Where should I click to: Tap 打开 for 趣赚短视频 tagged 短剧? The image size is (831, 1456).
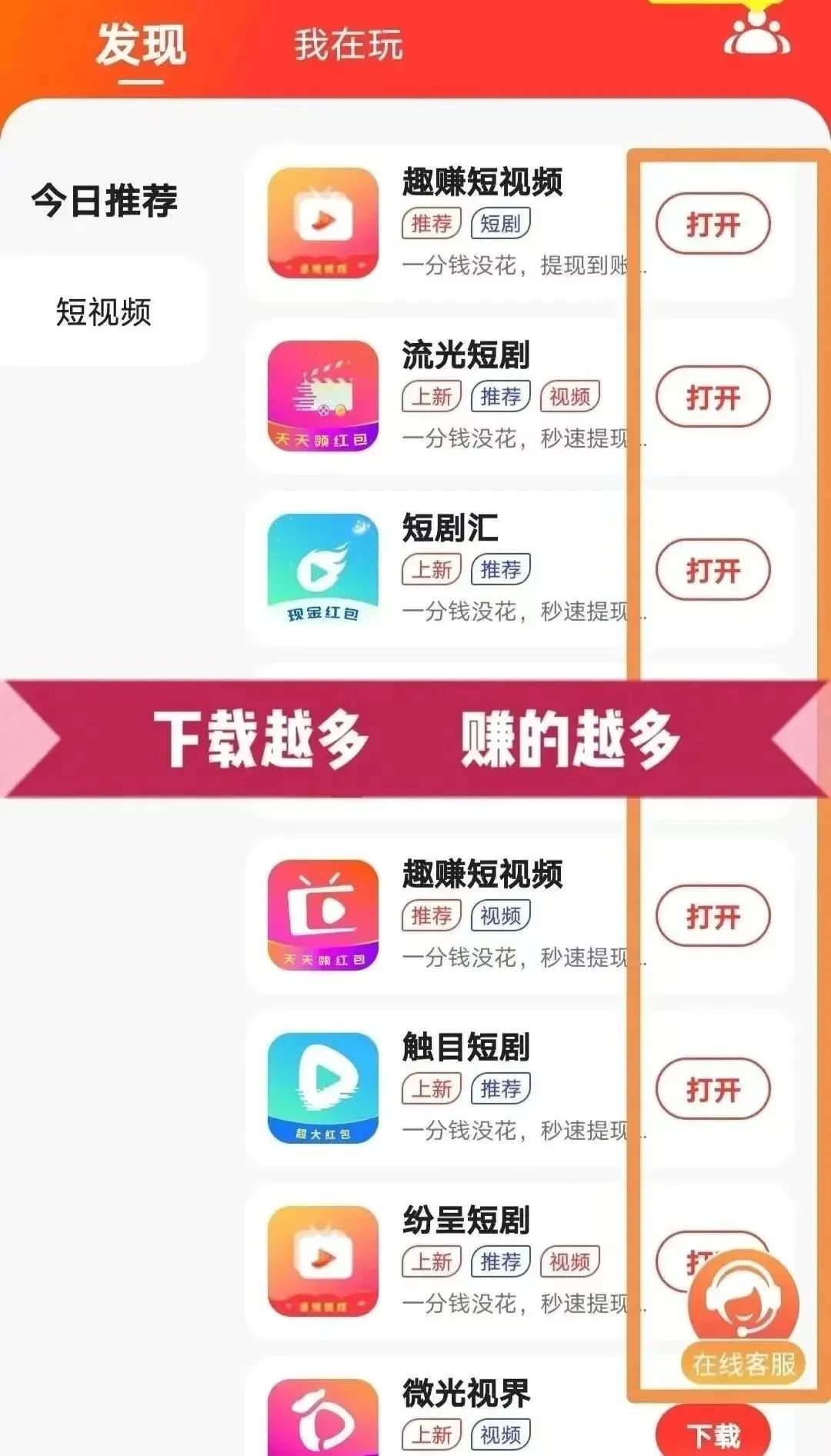tap(713, 225)
